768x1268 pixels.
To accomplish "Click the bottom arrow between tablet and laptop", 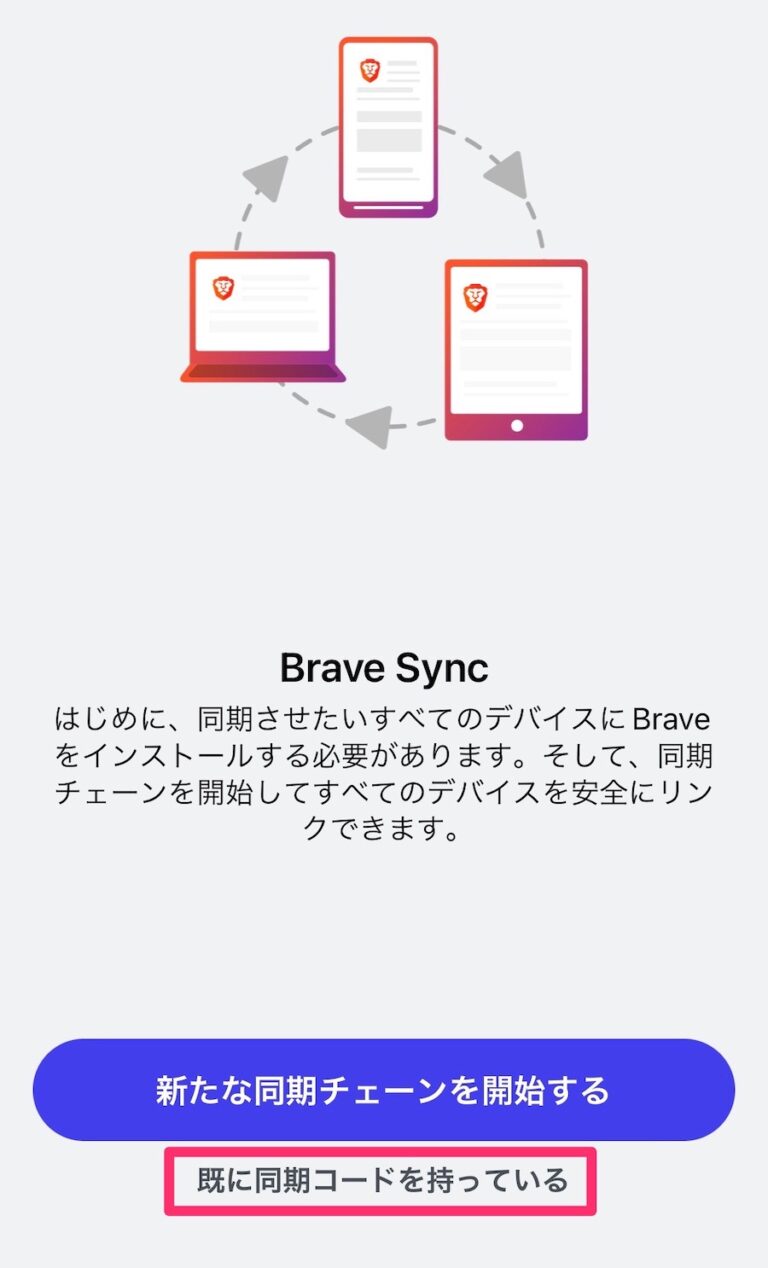I will tap(370, 427).
